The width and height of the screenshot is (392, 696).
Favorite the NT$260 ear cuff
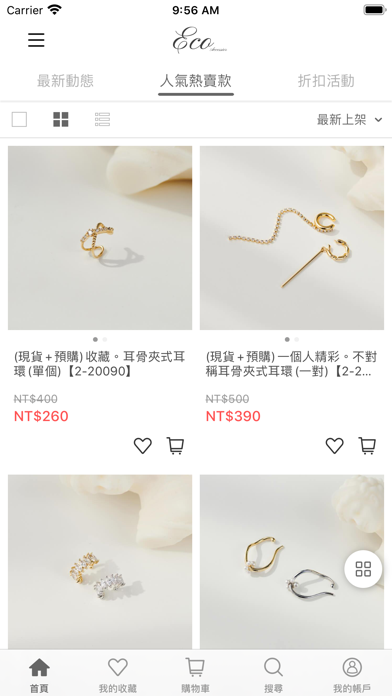143,446
